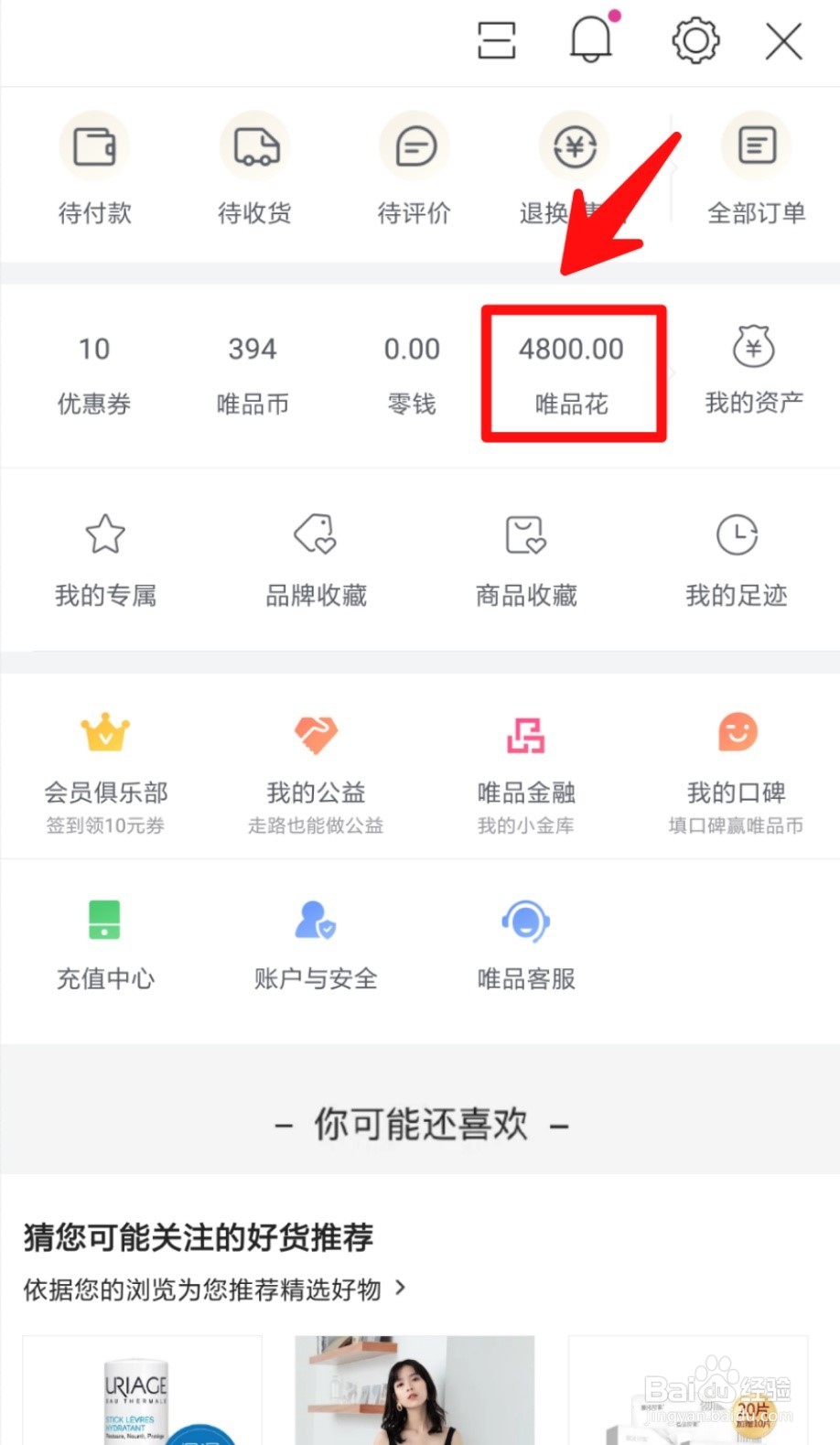Open the 账户与安全 account security icon
Screen dimensions: 840x1445
(x=315, y=921)
